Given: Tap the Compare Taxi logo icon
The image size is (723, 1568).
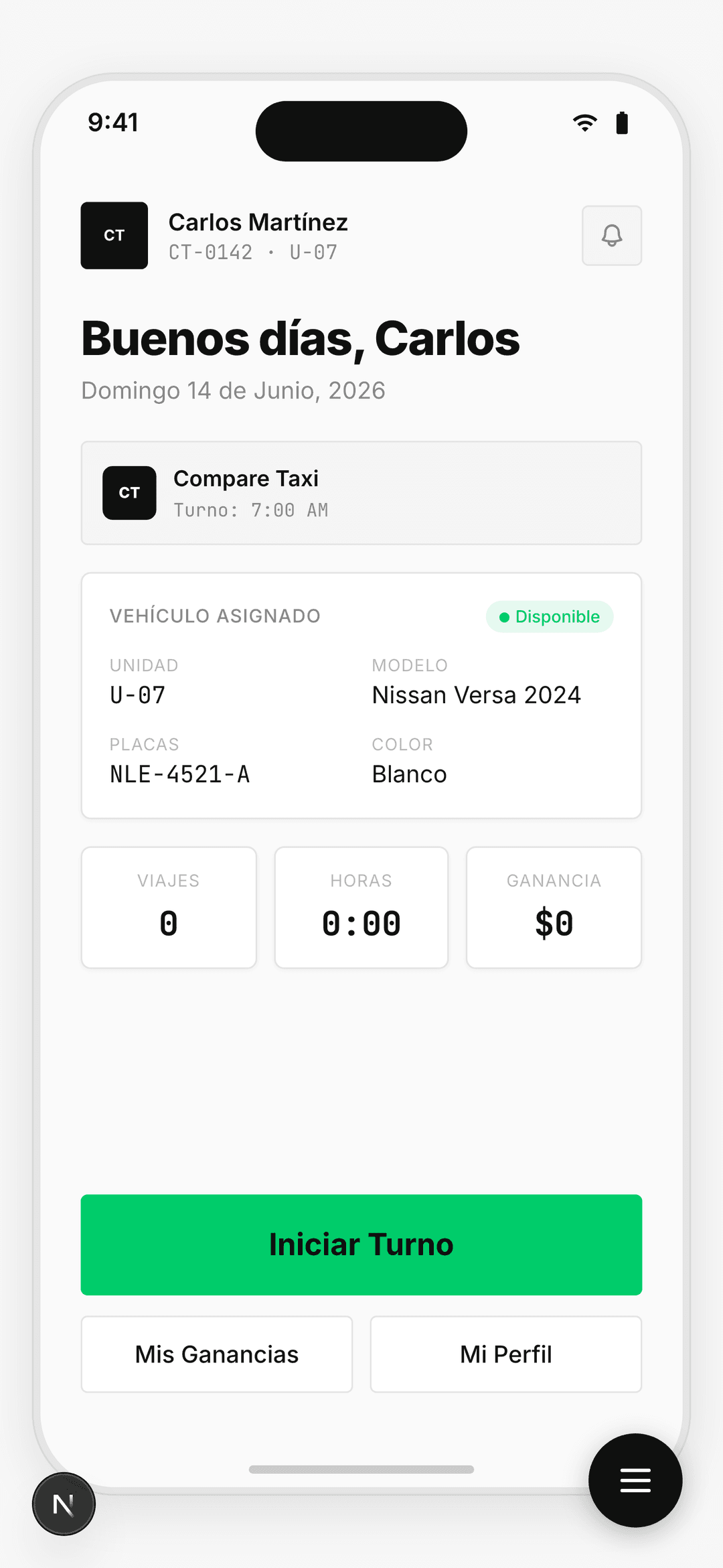Looking at the screenshot, I should coord(129,492).
